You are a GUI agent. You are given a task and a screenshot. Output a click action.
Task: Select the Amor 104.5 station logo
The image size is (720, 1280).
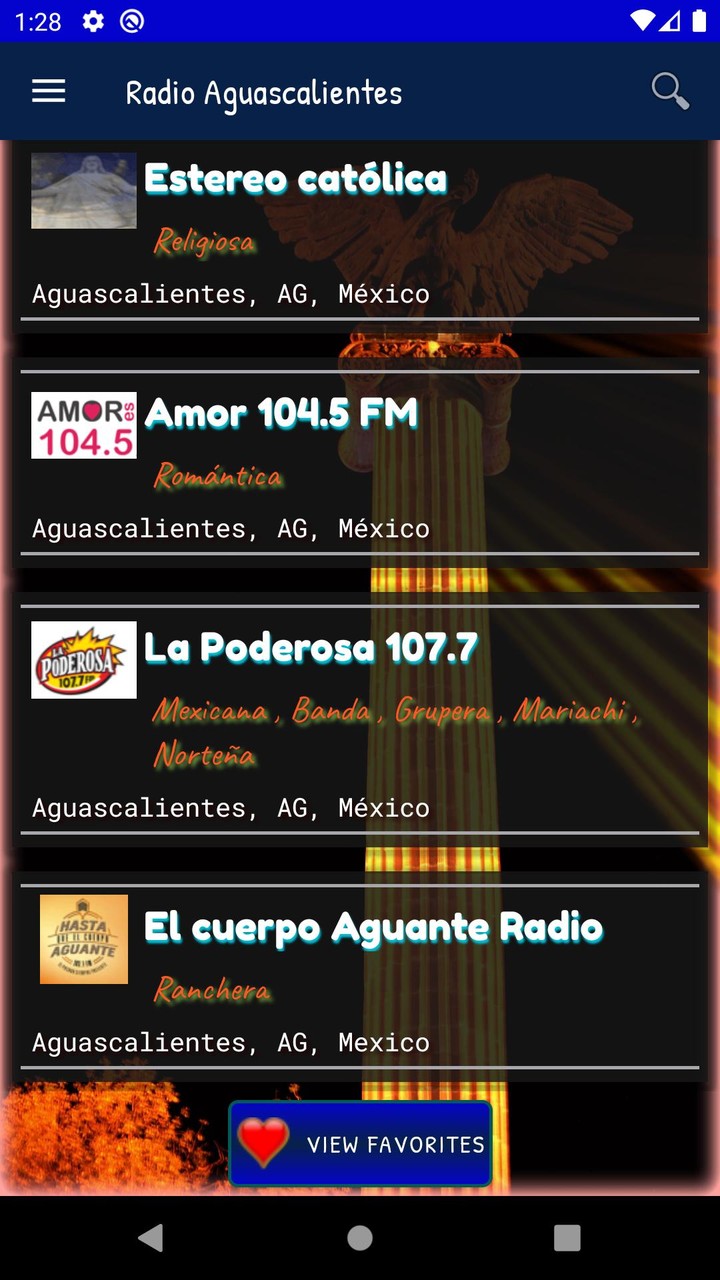tap(83, 424)
